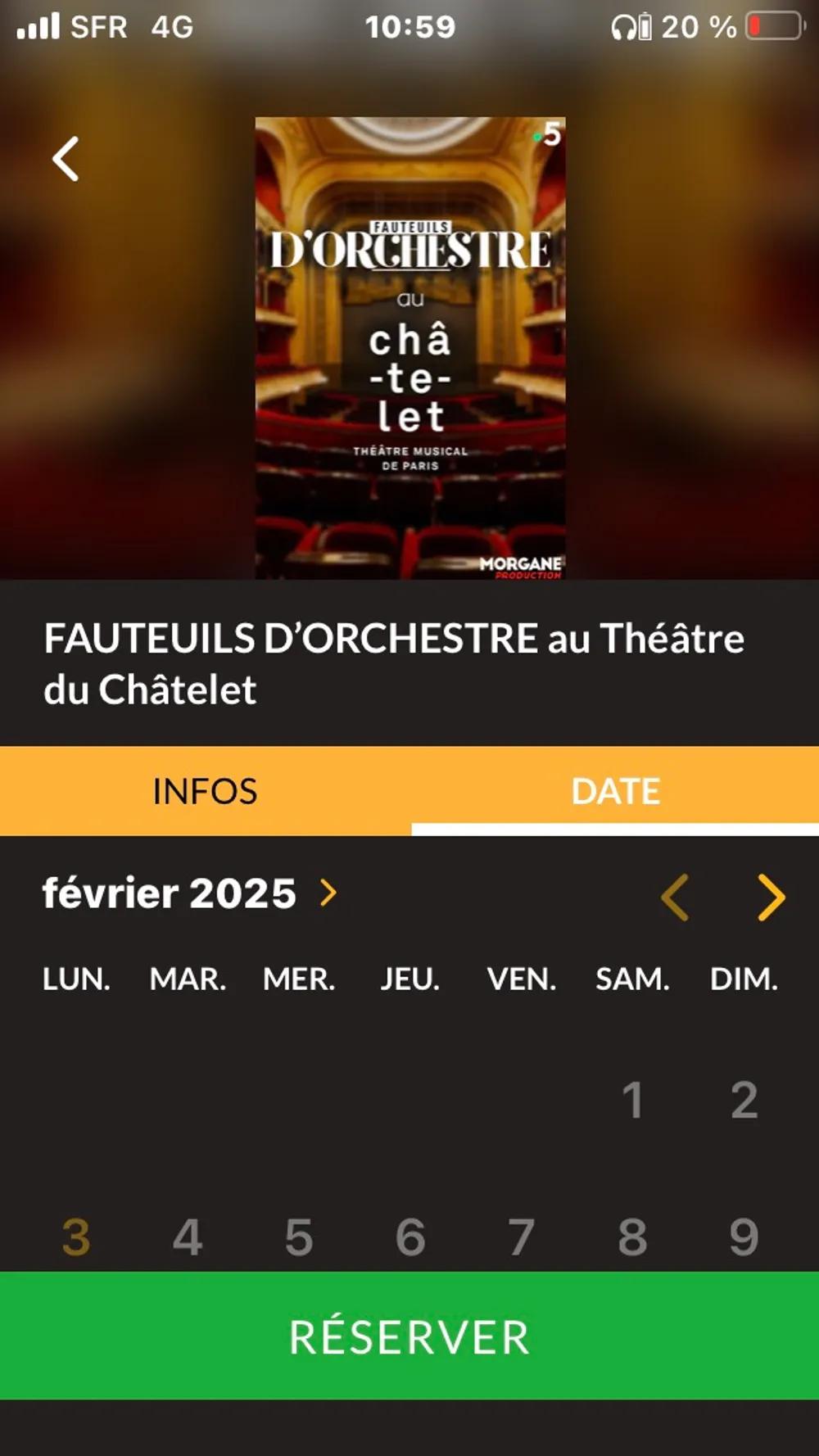Choose day 4 in the calendar
The height and width of the screenshot is (1456, 819).
[188, 1237]
